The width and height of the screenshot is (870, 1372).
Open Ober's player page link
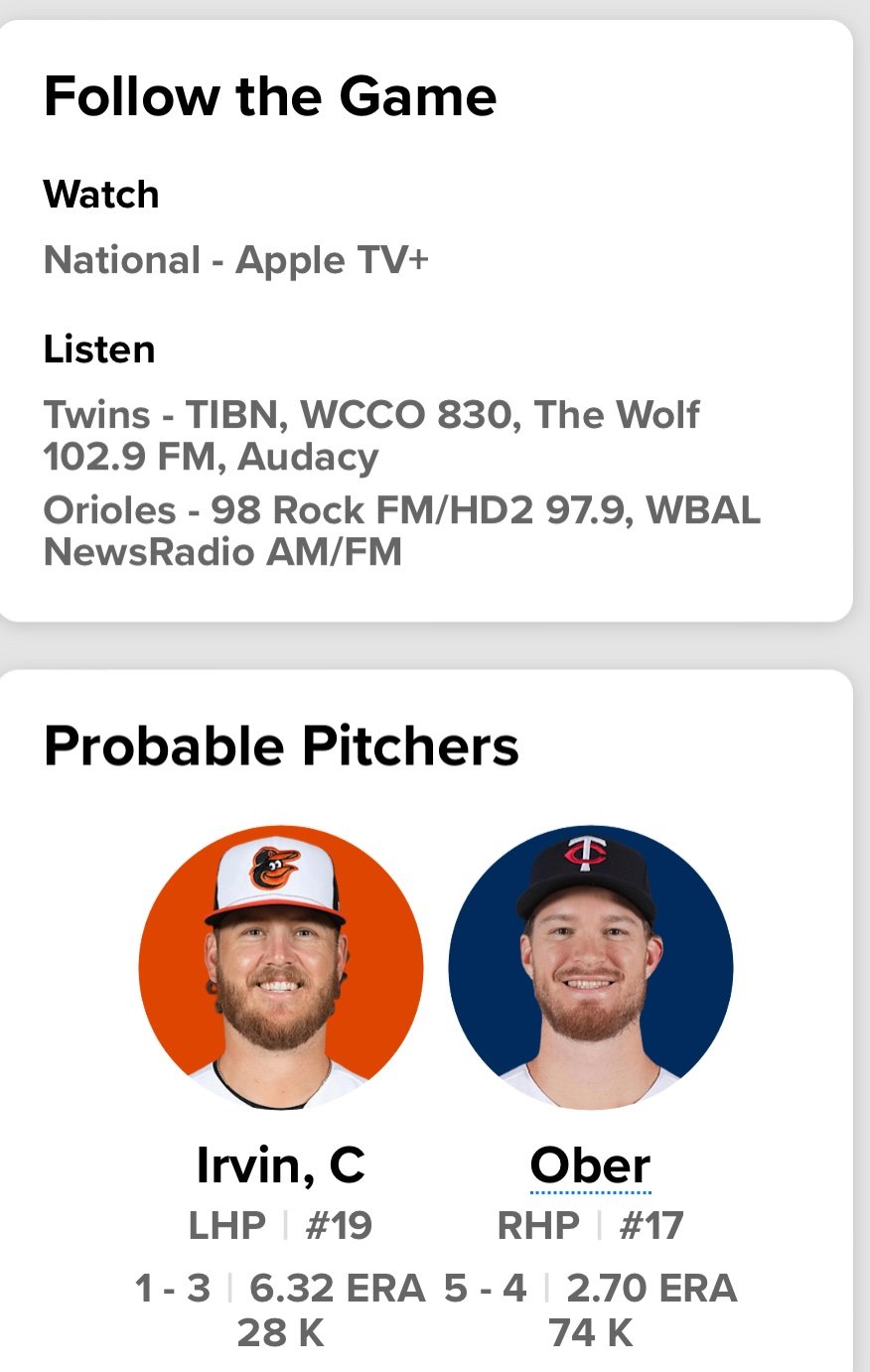point(590,1166)
